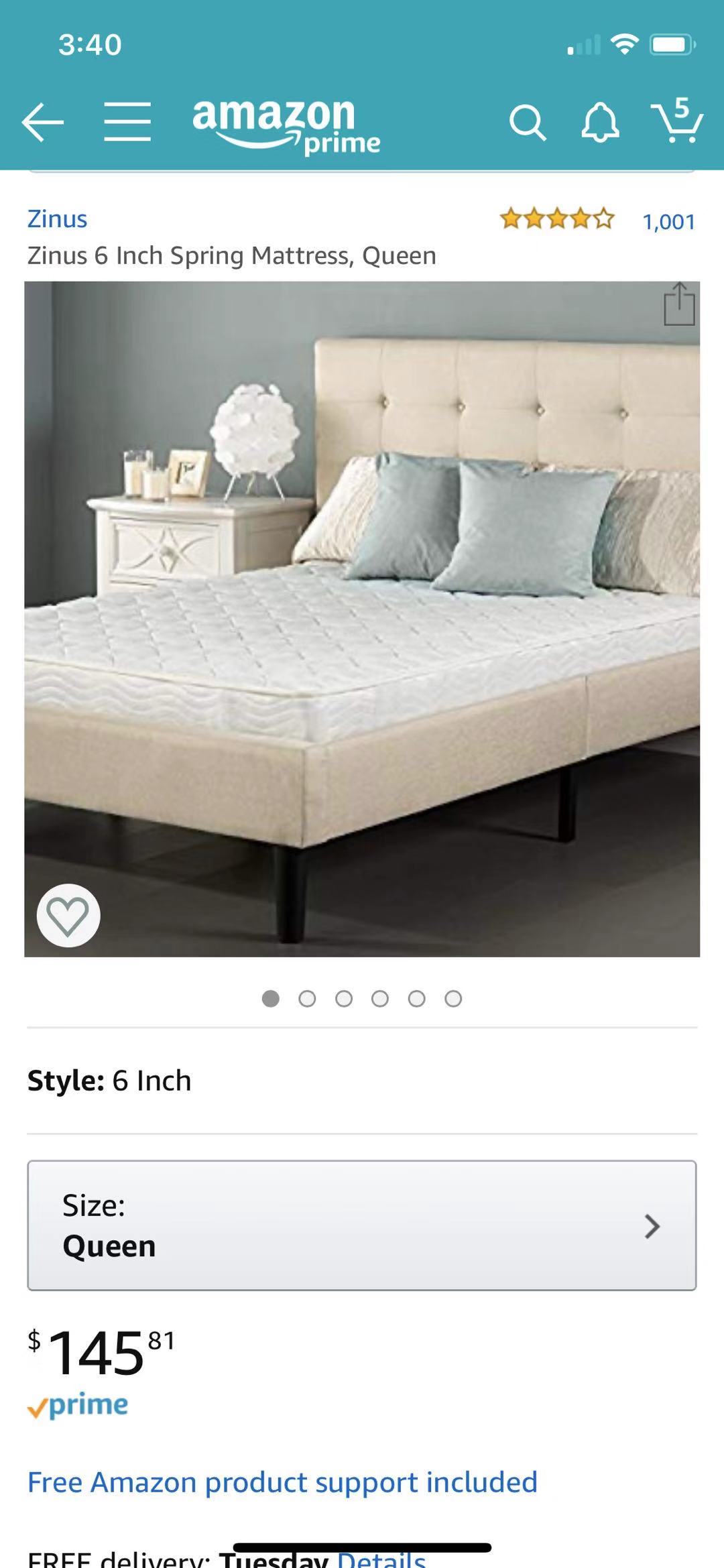Open Free Amazon product support included link
The height and width of the screenshot is (1568, 724).
click(282, 1482)
